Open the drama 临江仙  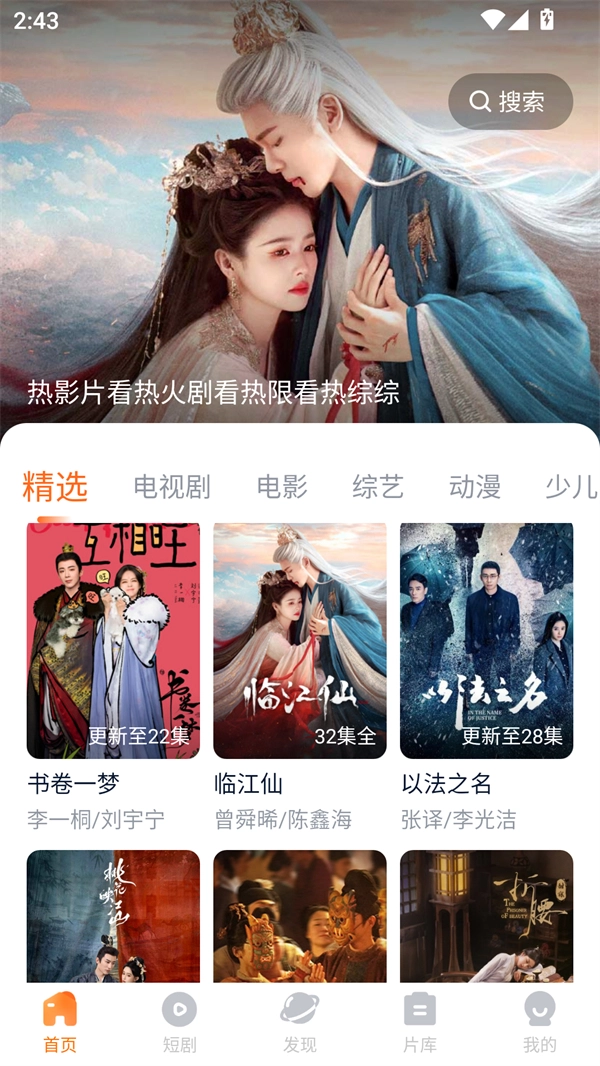click(x=300, y=640)
